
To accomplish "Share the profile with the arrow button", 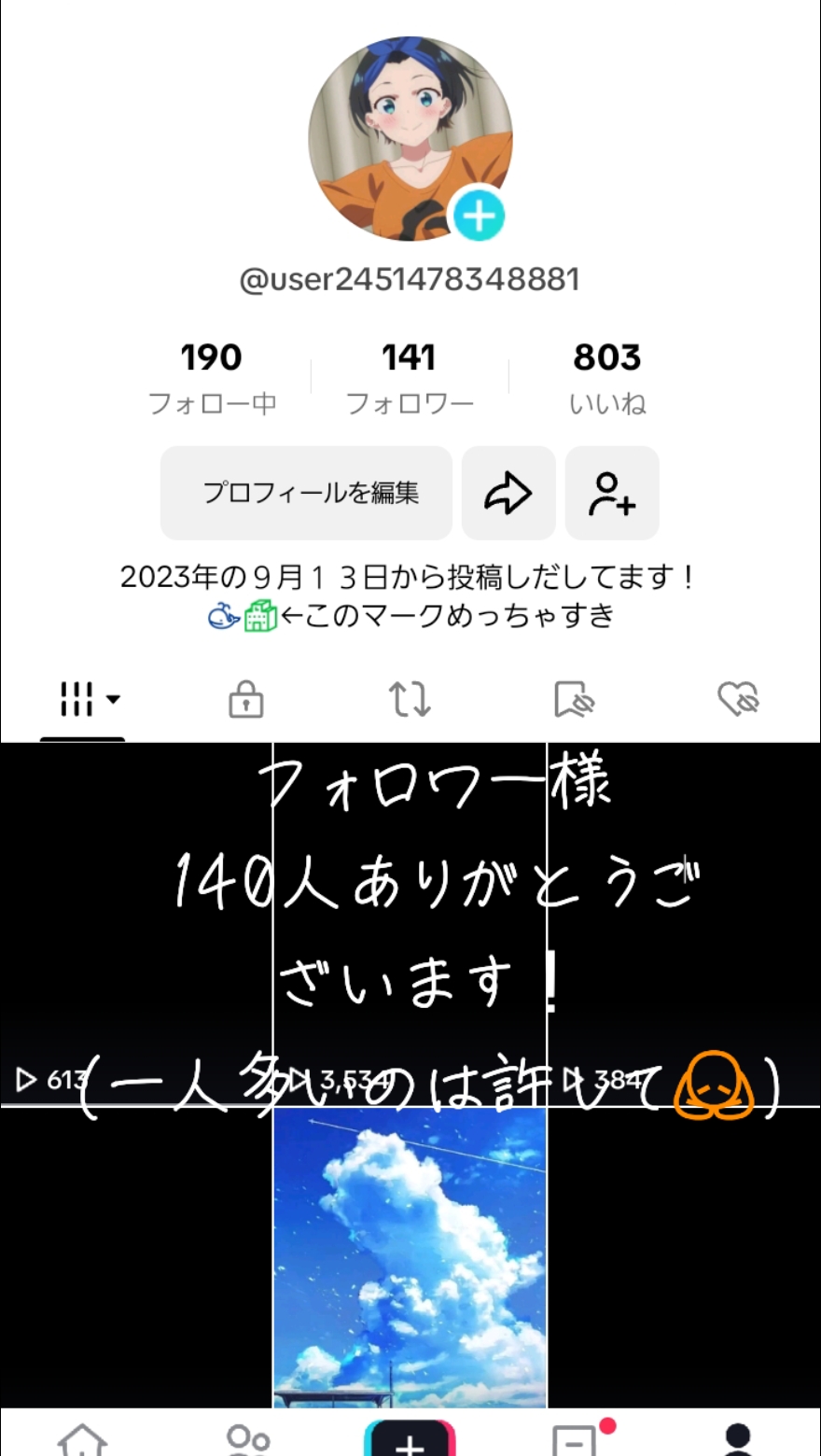I will (x=508, y=493).
